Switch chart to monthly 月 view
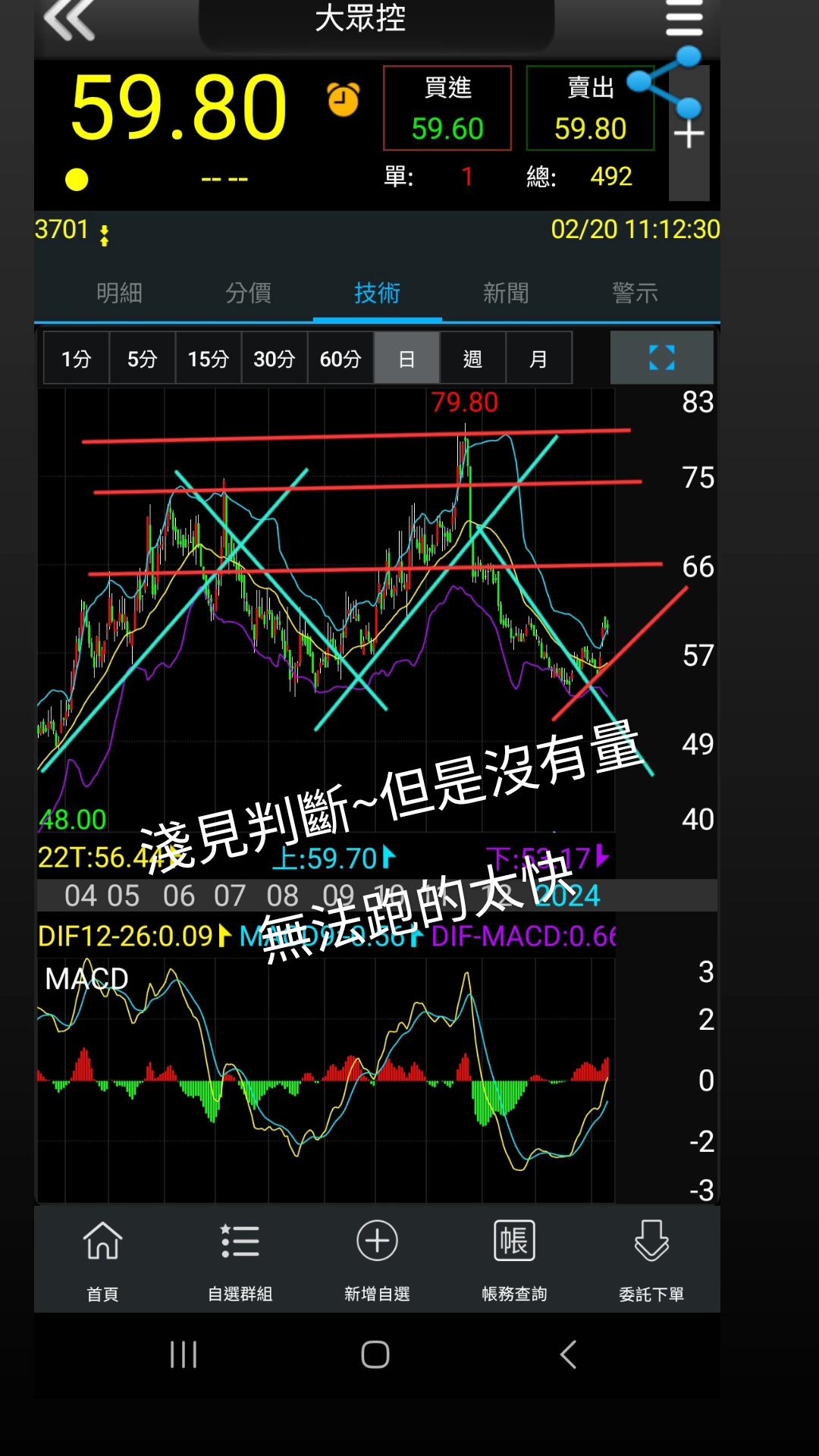This screenshot has width=819, height=1456. (538, 359)
